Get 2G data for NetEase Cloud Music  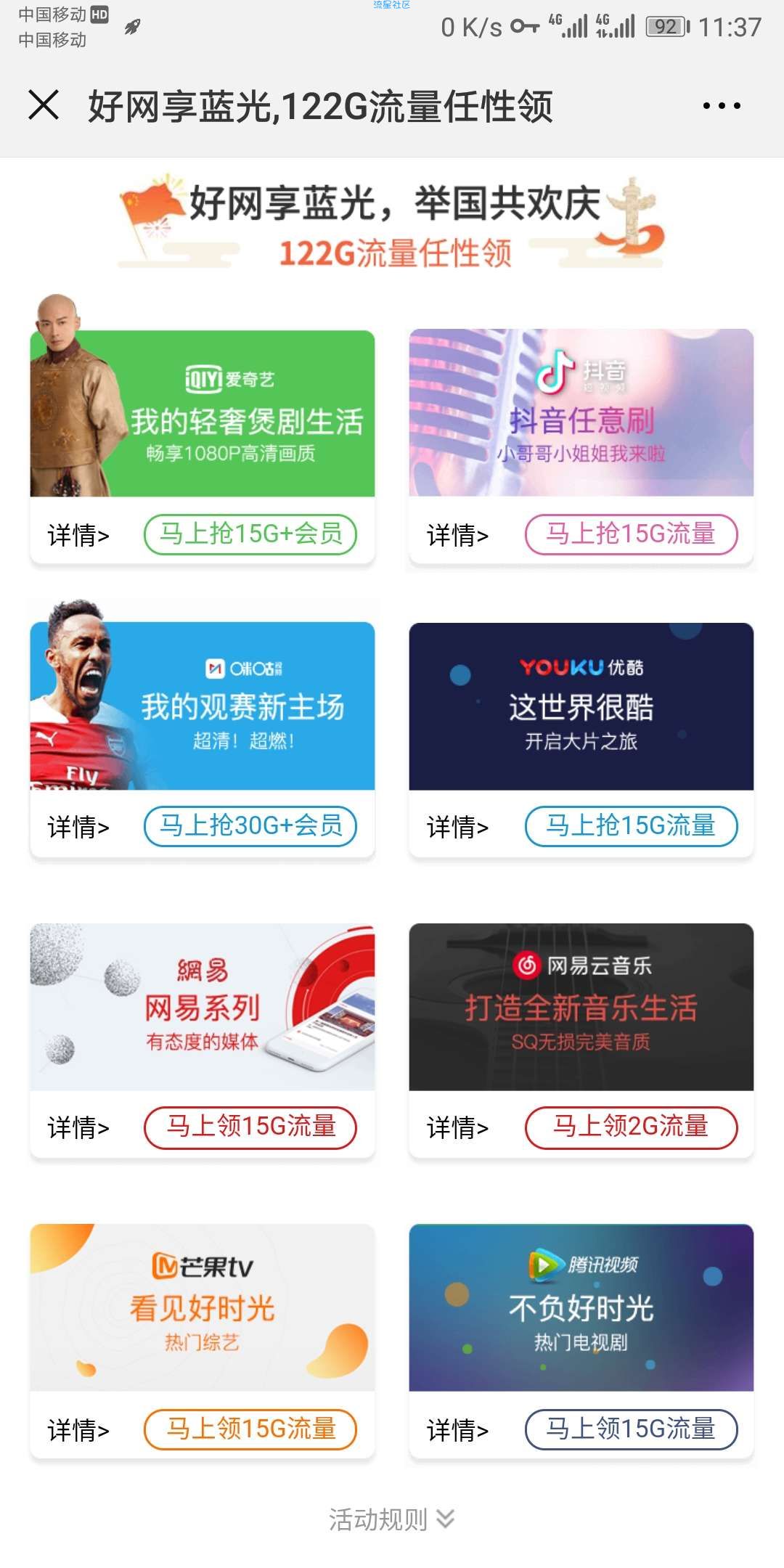click(631, 1127)
